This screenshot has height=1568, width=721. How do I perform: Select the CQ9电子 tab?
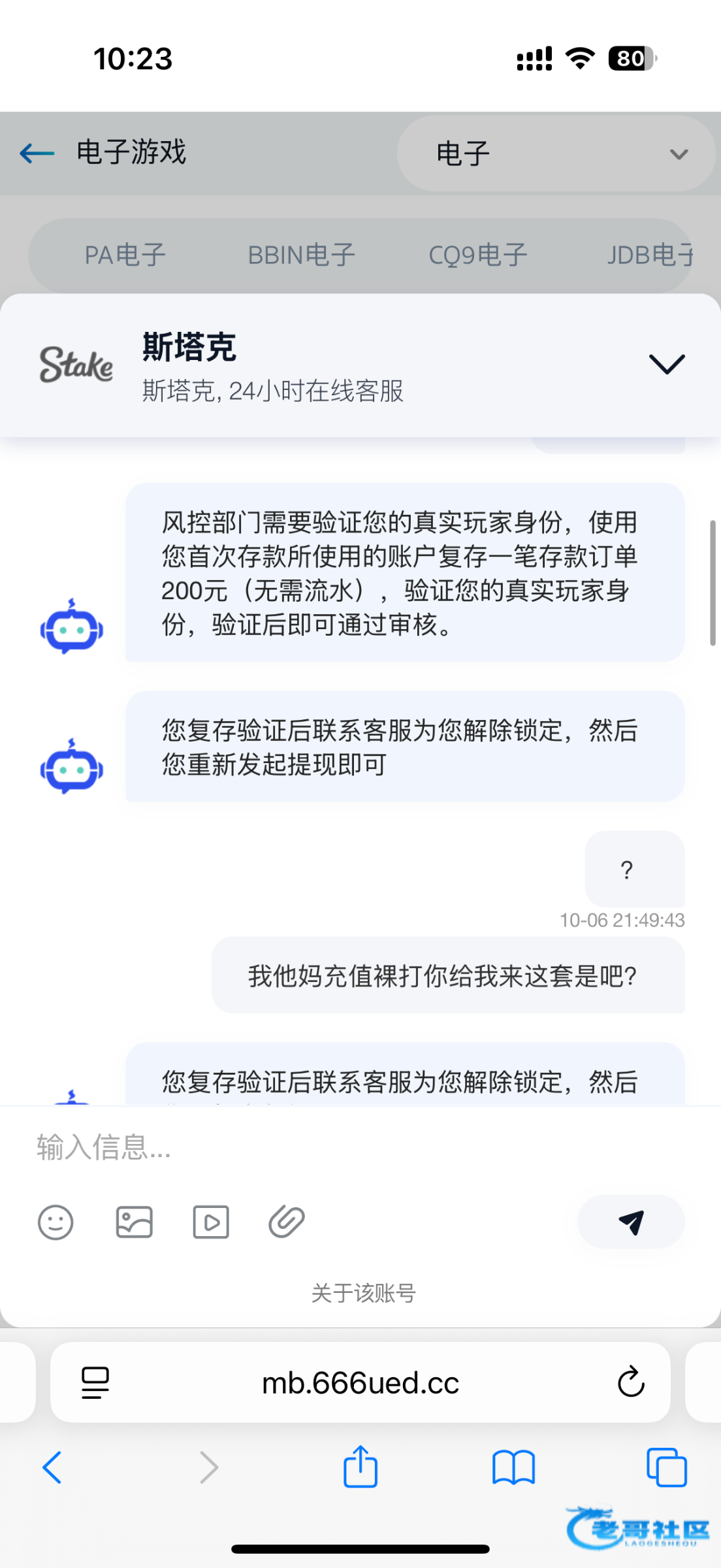477,255
